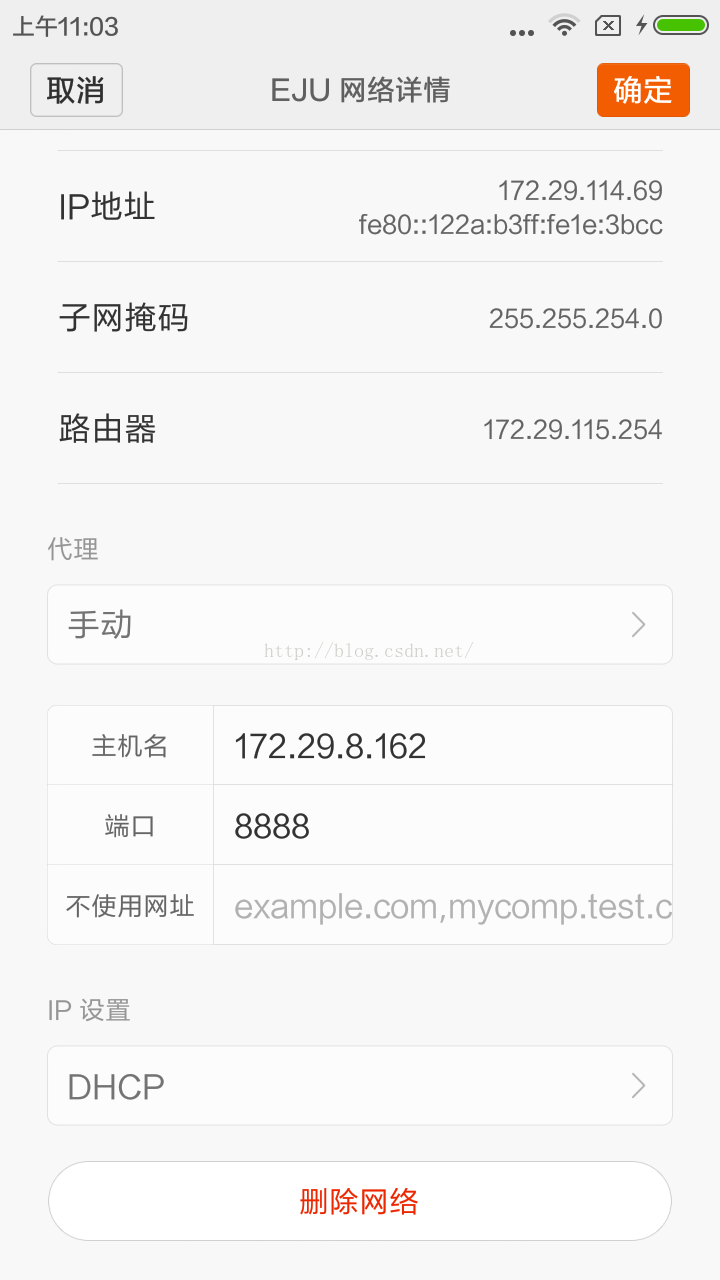Edit the 端口 port field showing 8888
The width and height of the screenshot is (720, 1280).
click(440, 826)
